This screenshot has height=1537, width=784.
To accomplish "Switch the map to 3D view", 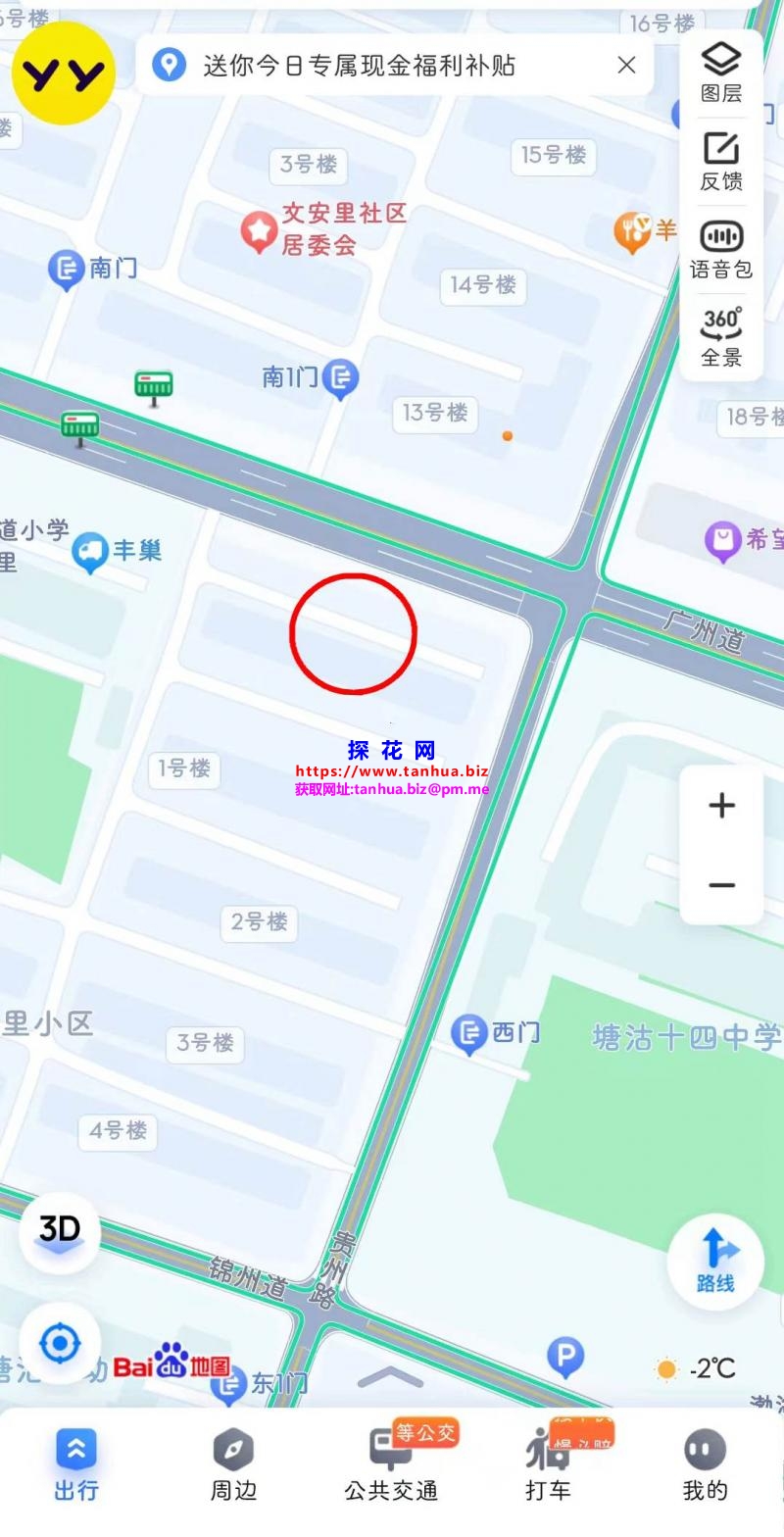I will point(60,1231).
